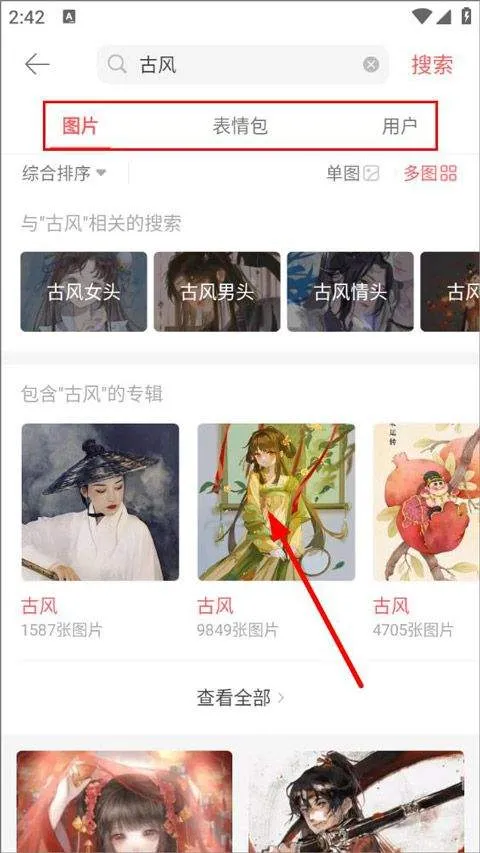Screen dimensions: 480x853
Task: Tap the red 搜索 button
Action: point(432,65)
